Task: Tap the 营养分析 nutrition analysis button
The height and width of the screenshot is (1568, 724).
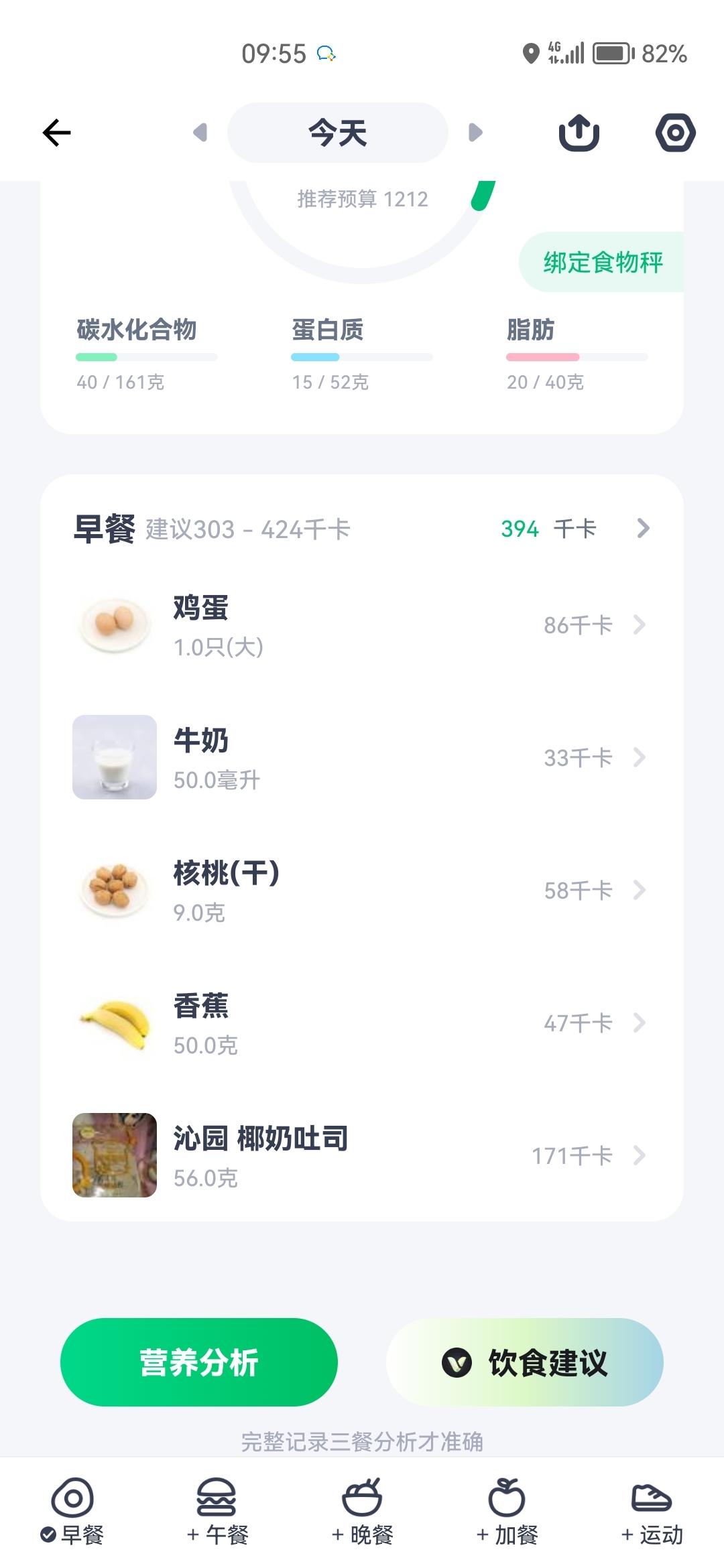Action: [x=199, y=1362]
